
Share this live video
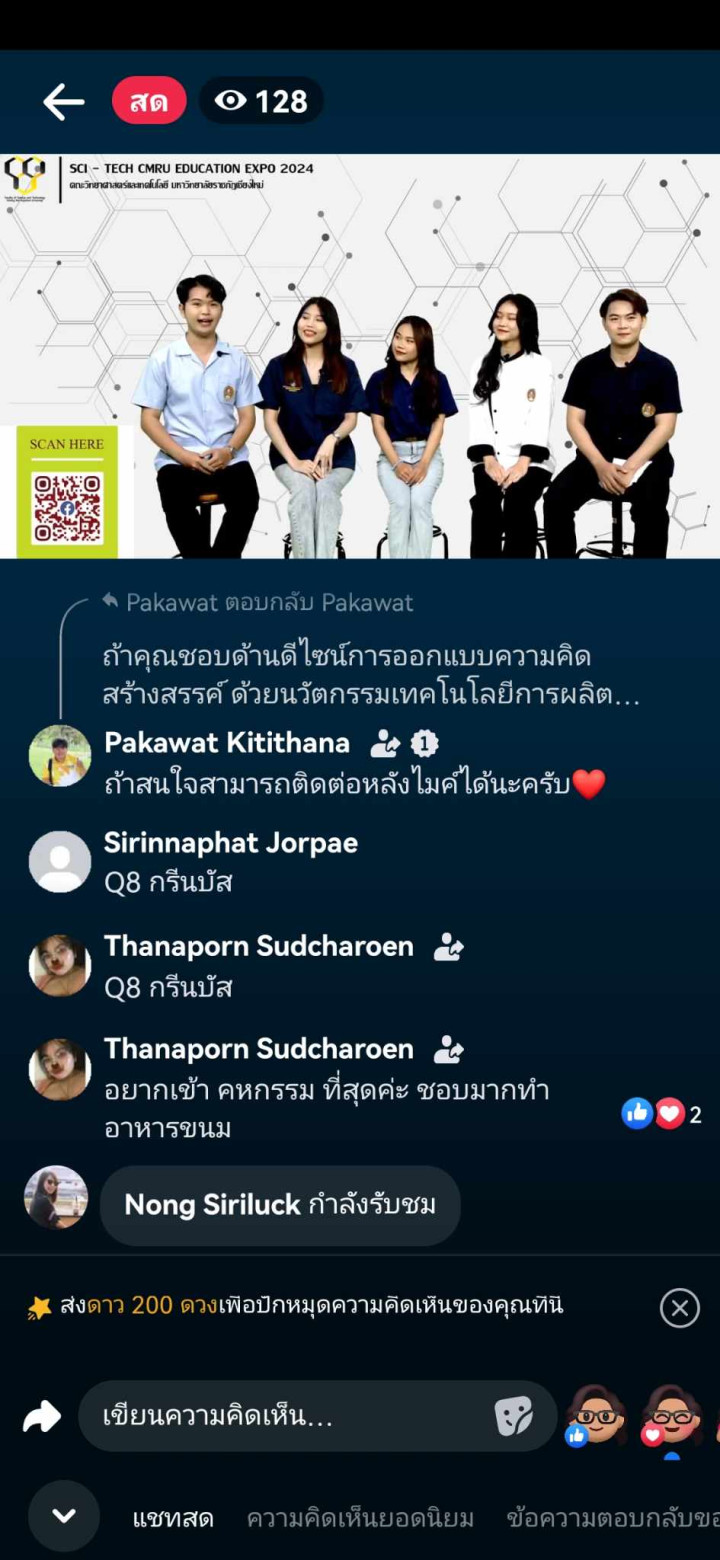(42, 1416)
